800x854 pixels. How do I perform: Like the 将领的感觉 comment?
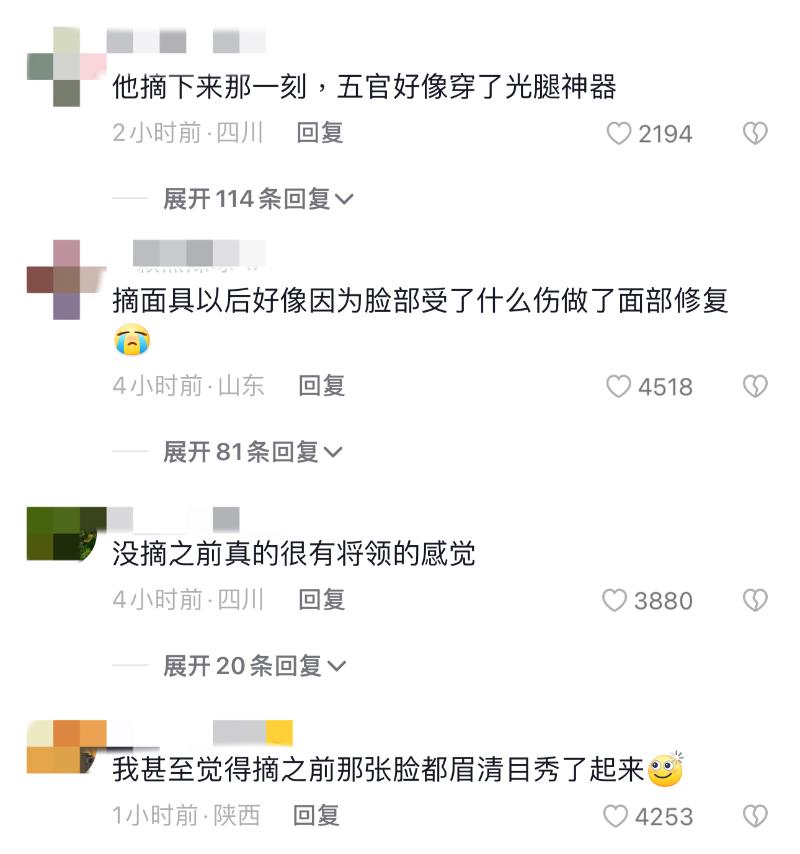pyautogui.click(x=614, y=600)
